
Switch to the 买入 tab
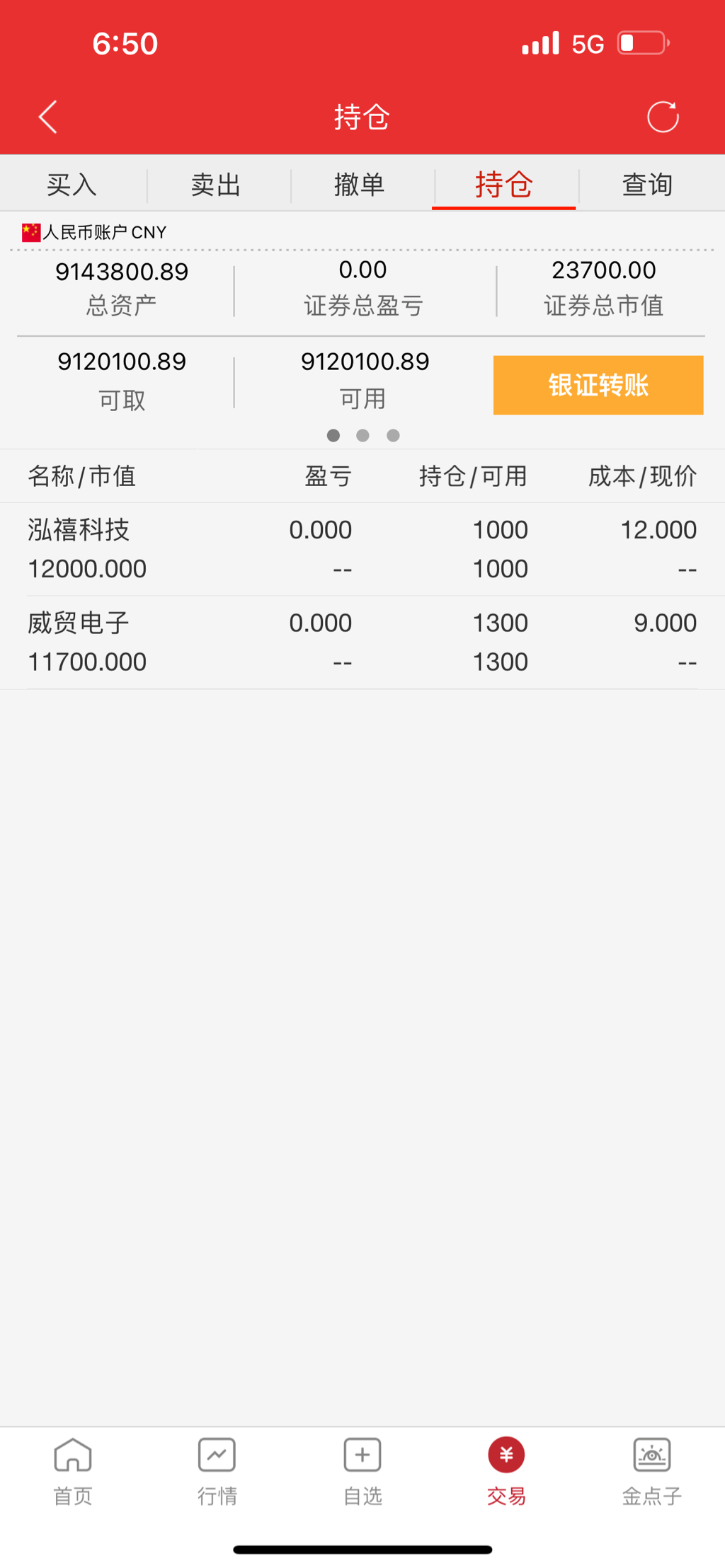[72, 185]
